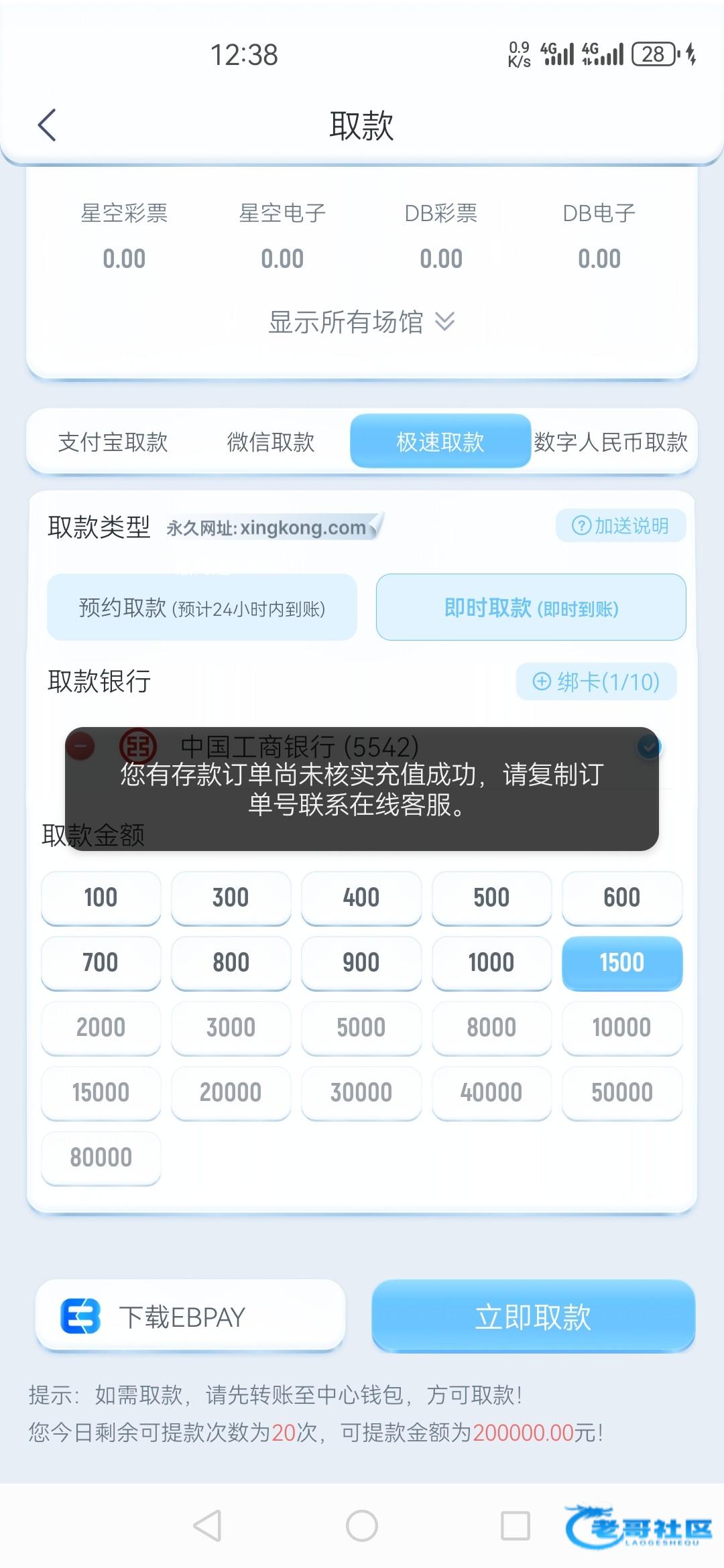Select the 极速取款 tab
Viewport: 724px width, 1568px height.
coord(440,442)
